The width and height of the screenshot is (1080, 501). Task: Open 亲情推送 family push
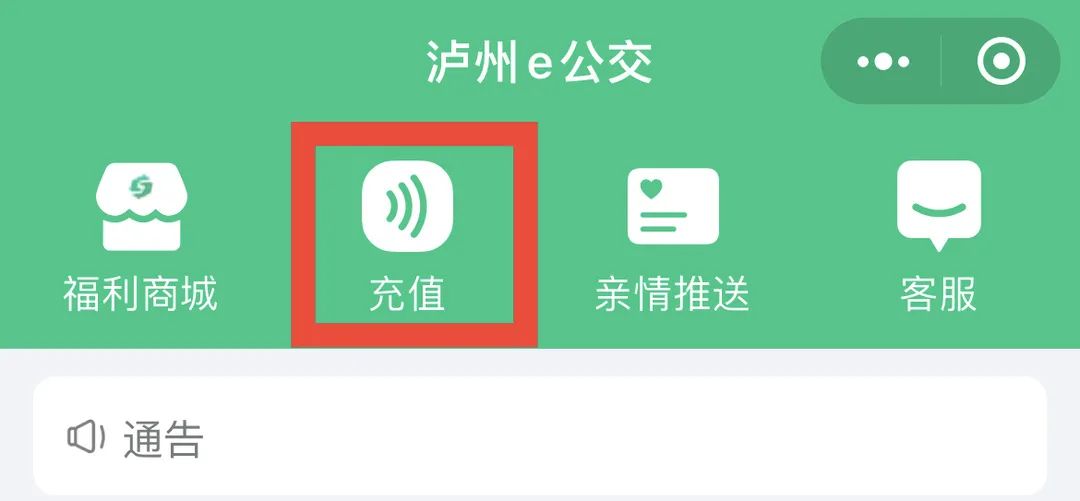tap(672, 235)
